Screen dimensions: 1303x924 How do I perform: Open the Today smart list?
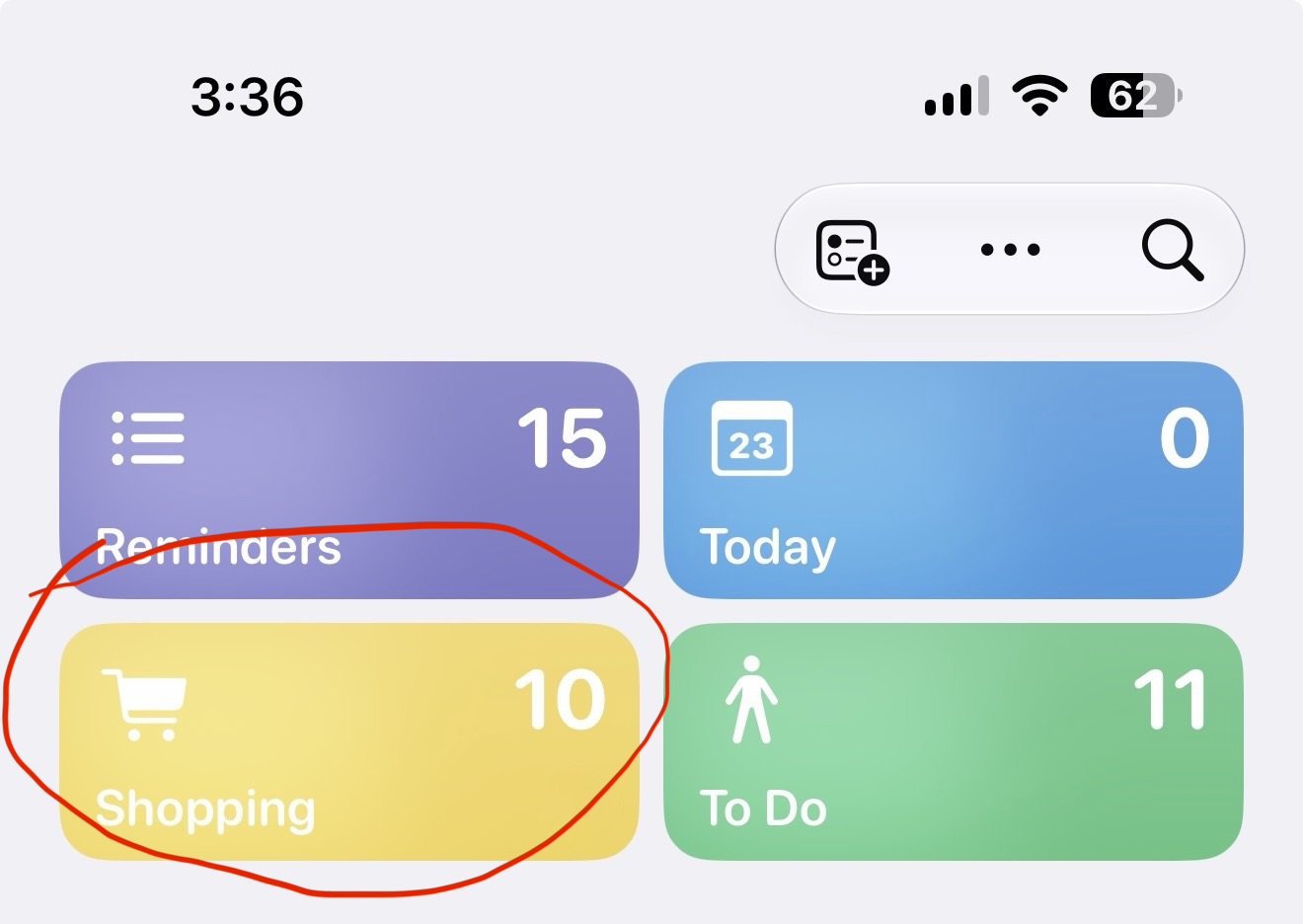click(x=954, y=480)
